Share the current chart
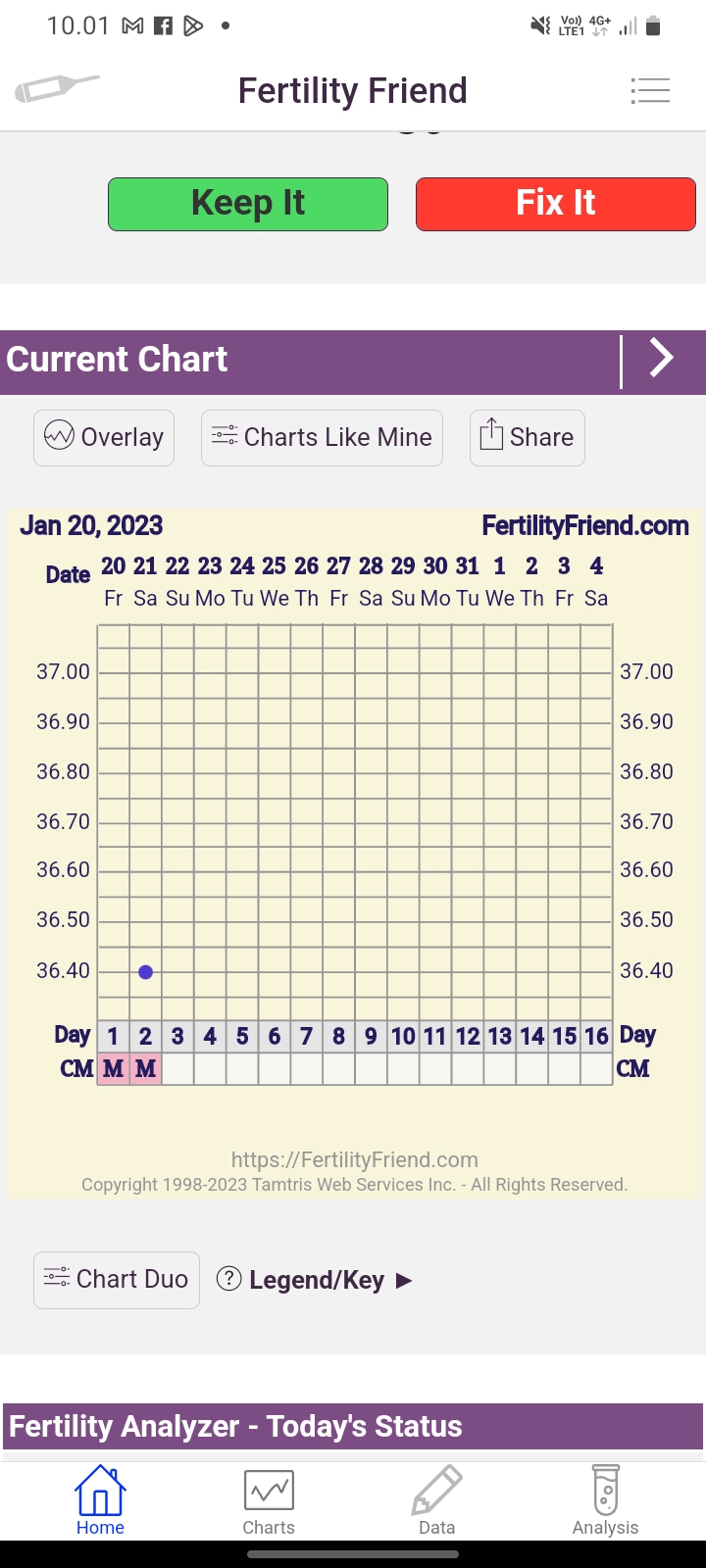This screenshot has height=1568, width=706. [x=528, y=437]
